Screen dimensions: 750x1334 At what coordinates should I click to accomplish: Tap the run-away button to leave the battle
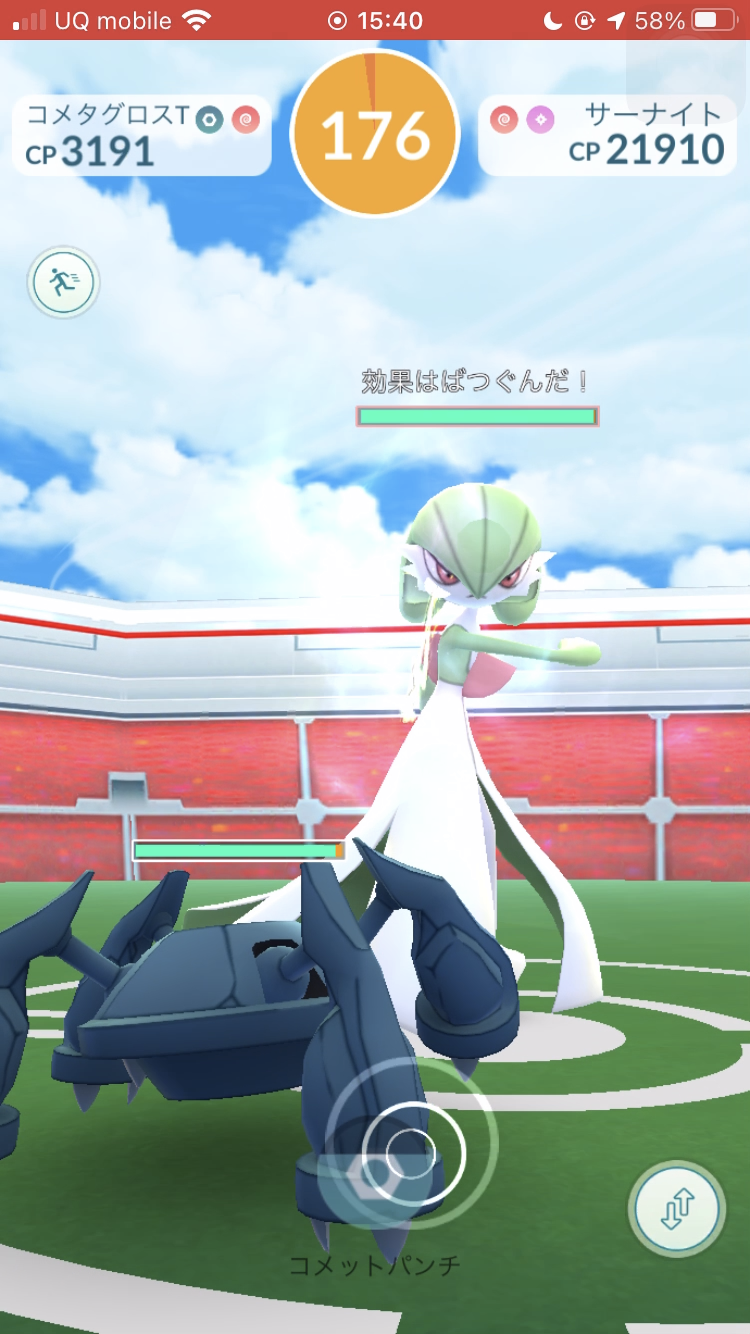(x=63, y=283)
